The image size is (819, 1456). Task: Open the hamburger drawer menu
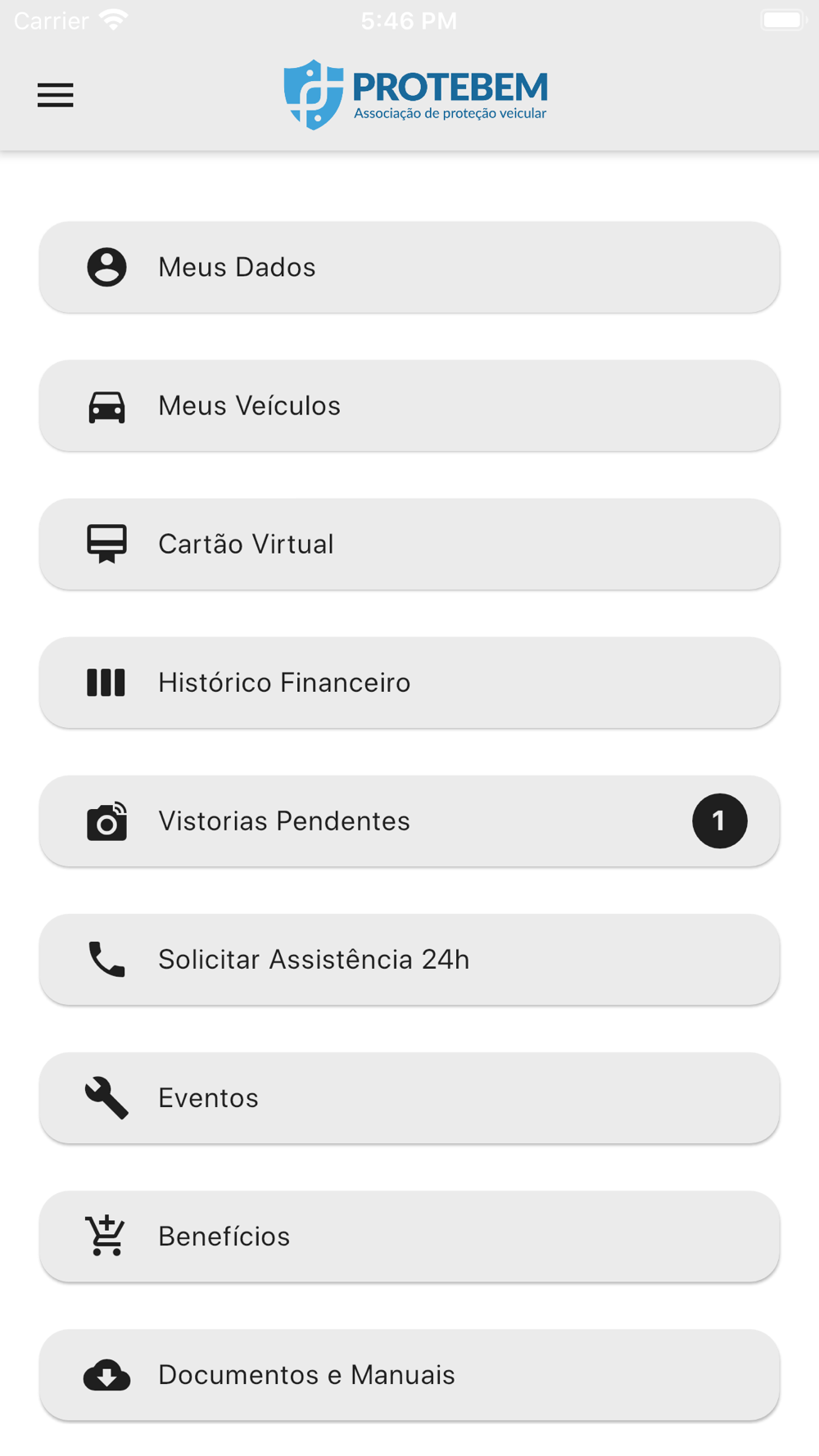pos(56,95)
